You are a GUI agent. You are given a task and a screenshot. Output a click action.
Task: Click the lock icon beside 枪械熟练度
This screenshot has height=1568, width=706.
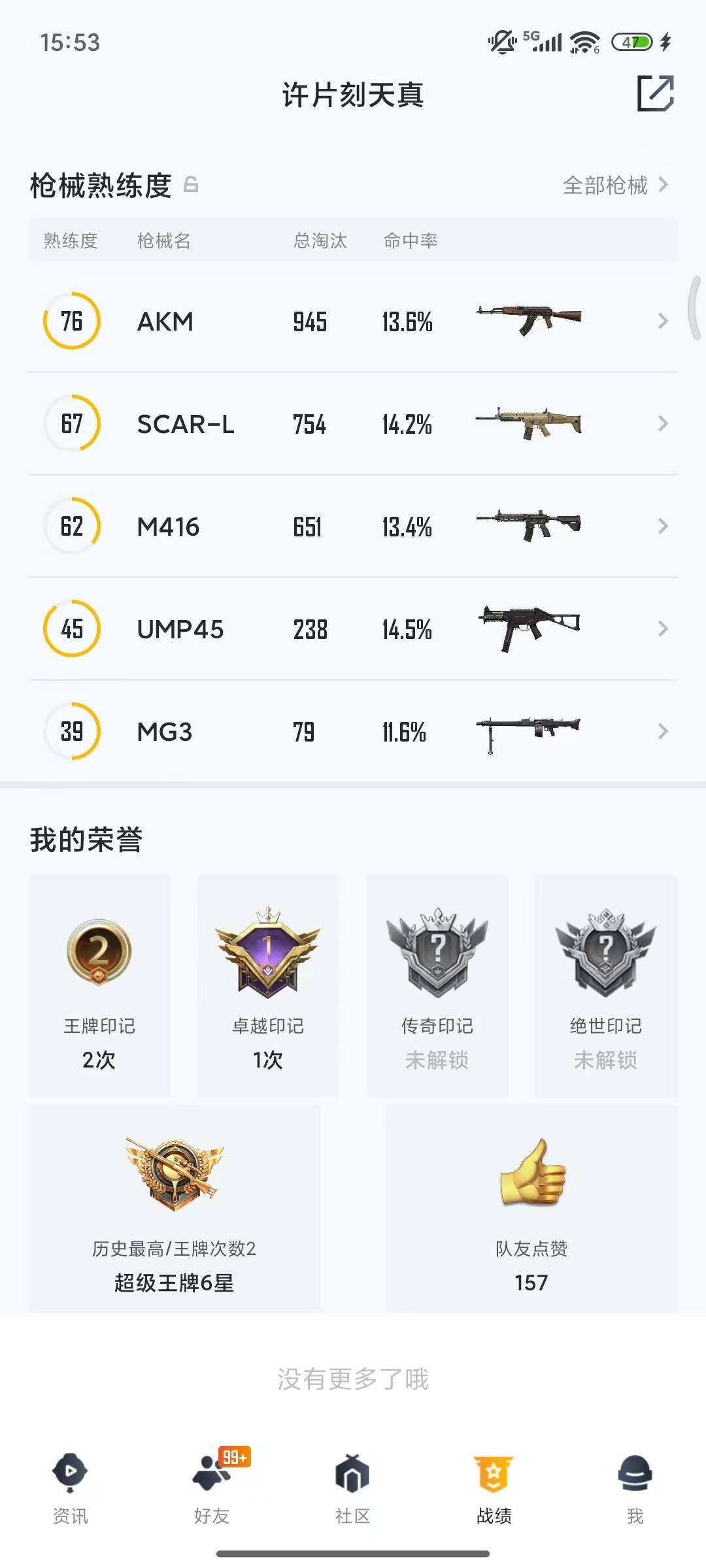tap(190, 185)
